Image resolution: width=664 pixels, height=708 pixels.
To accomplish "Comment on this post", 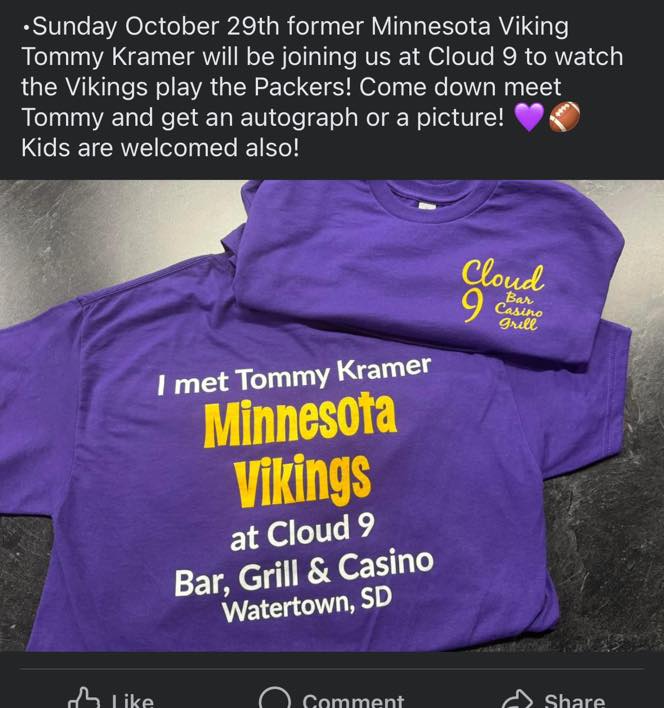I will pos(332,698).
